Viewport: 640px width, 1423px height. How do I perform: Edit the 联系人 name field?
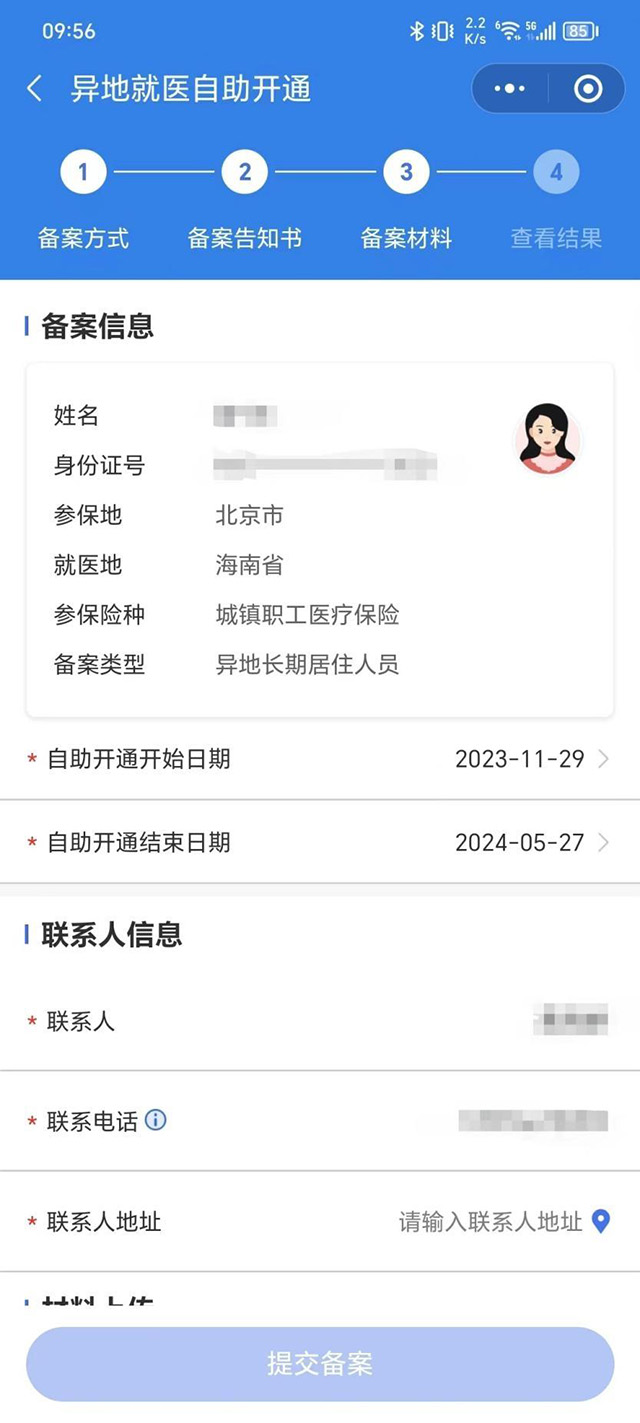tap(570, 1021)
